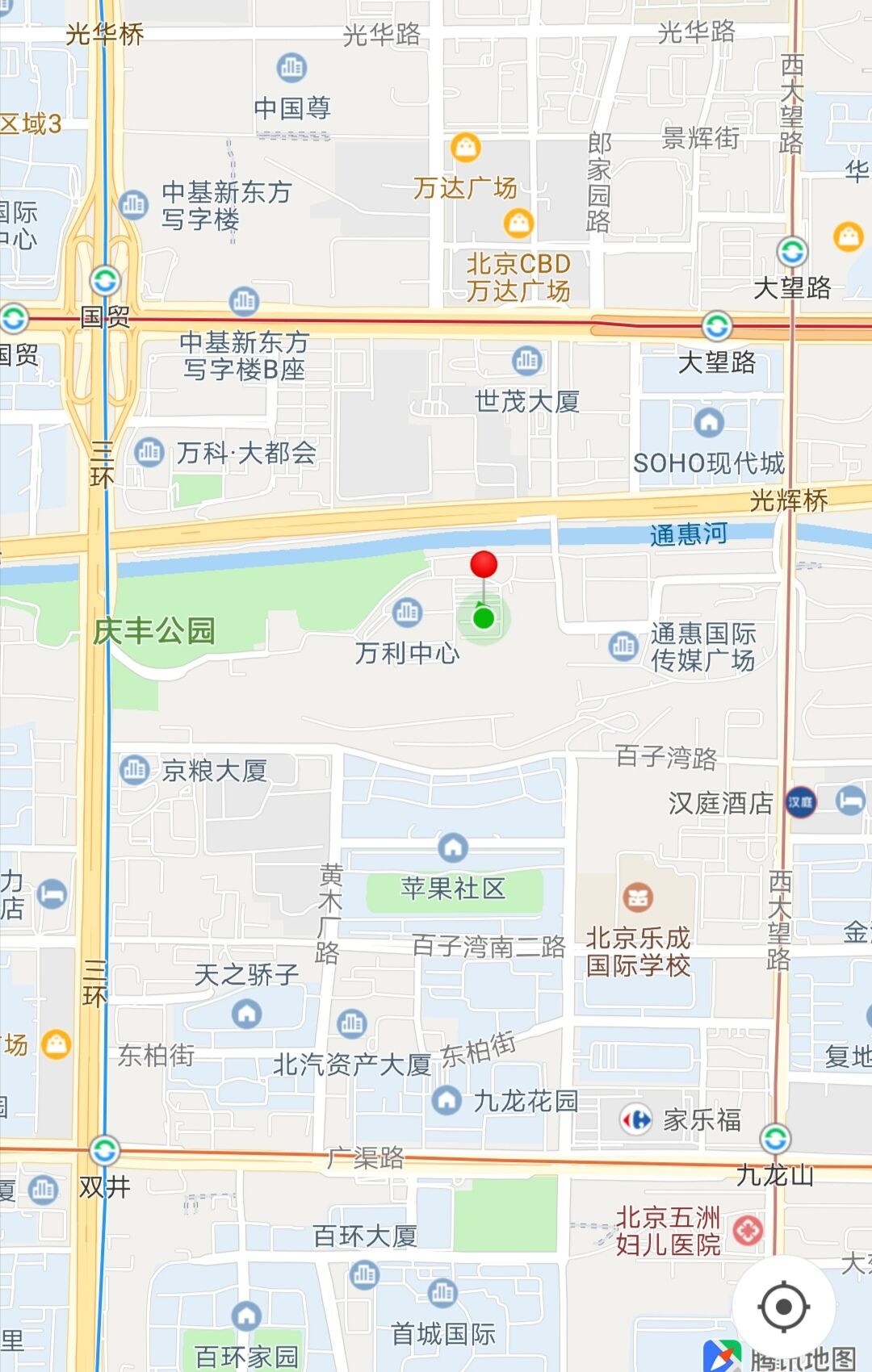The image size is (872, 1372).
Task: Open the 九龙花园 residential marker
Action: [x=446, y=1100]
